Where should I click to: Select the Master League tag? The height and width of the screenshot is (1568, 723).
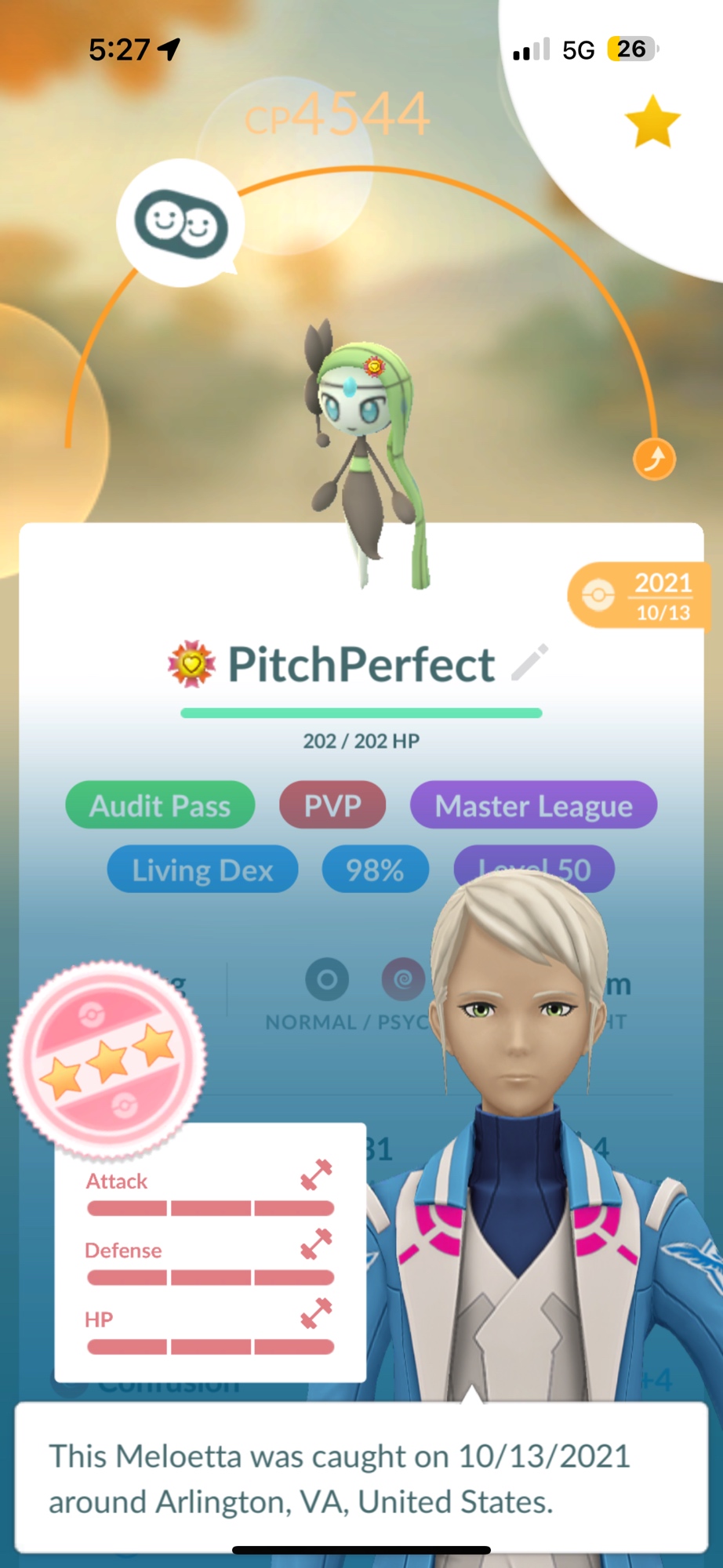tap(533, 805)
